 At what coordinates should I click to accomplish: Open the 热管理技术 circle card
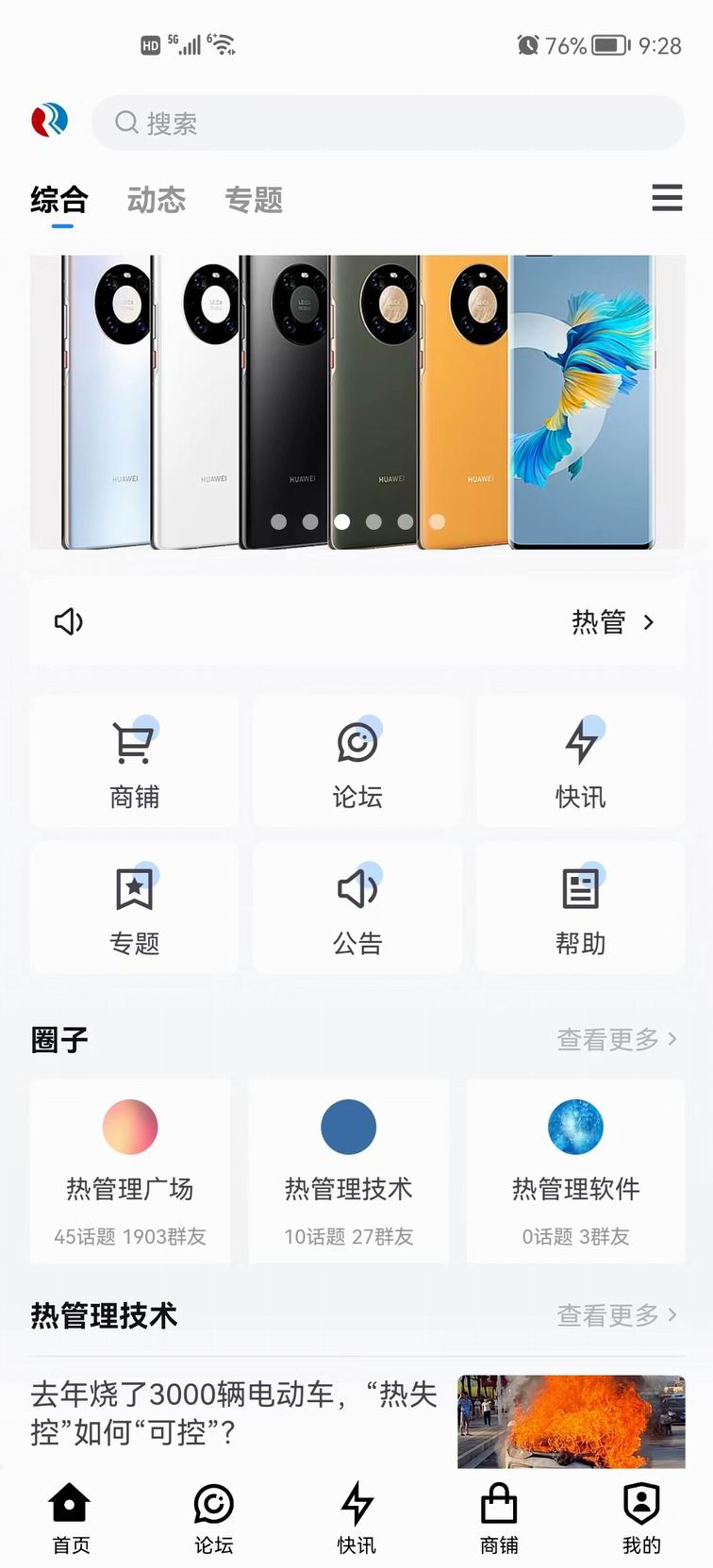coord(349,1172)
